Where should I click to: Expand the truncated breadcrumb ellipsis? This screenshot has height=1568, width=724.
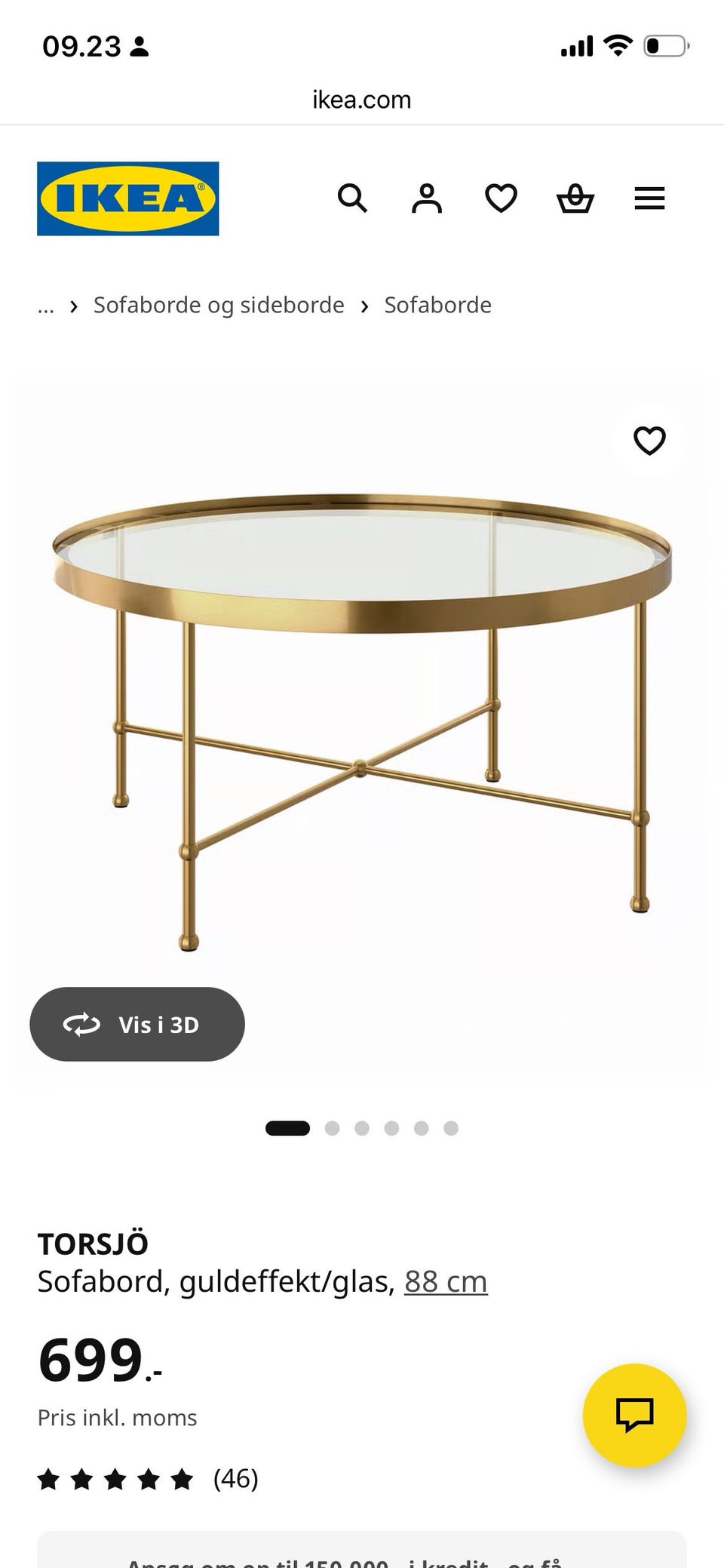[46, 306]
